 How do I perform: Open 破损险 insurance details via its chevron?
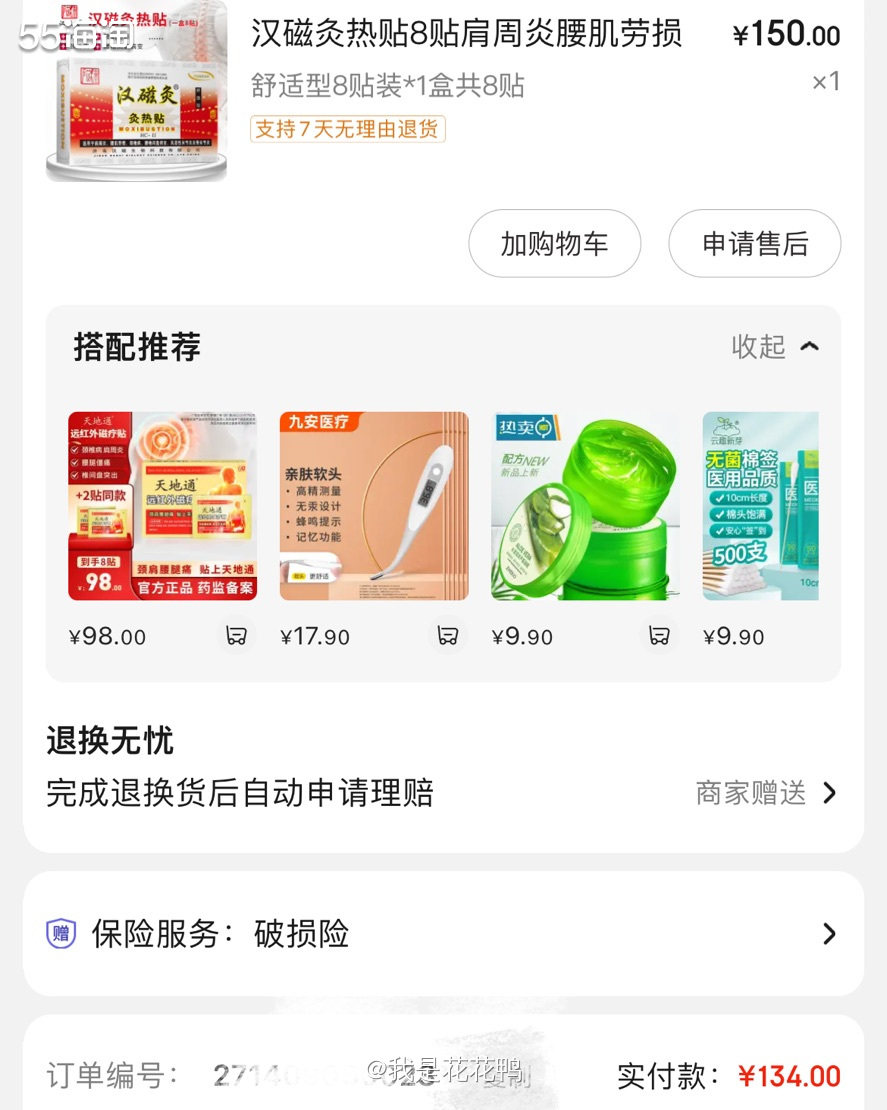829,934
